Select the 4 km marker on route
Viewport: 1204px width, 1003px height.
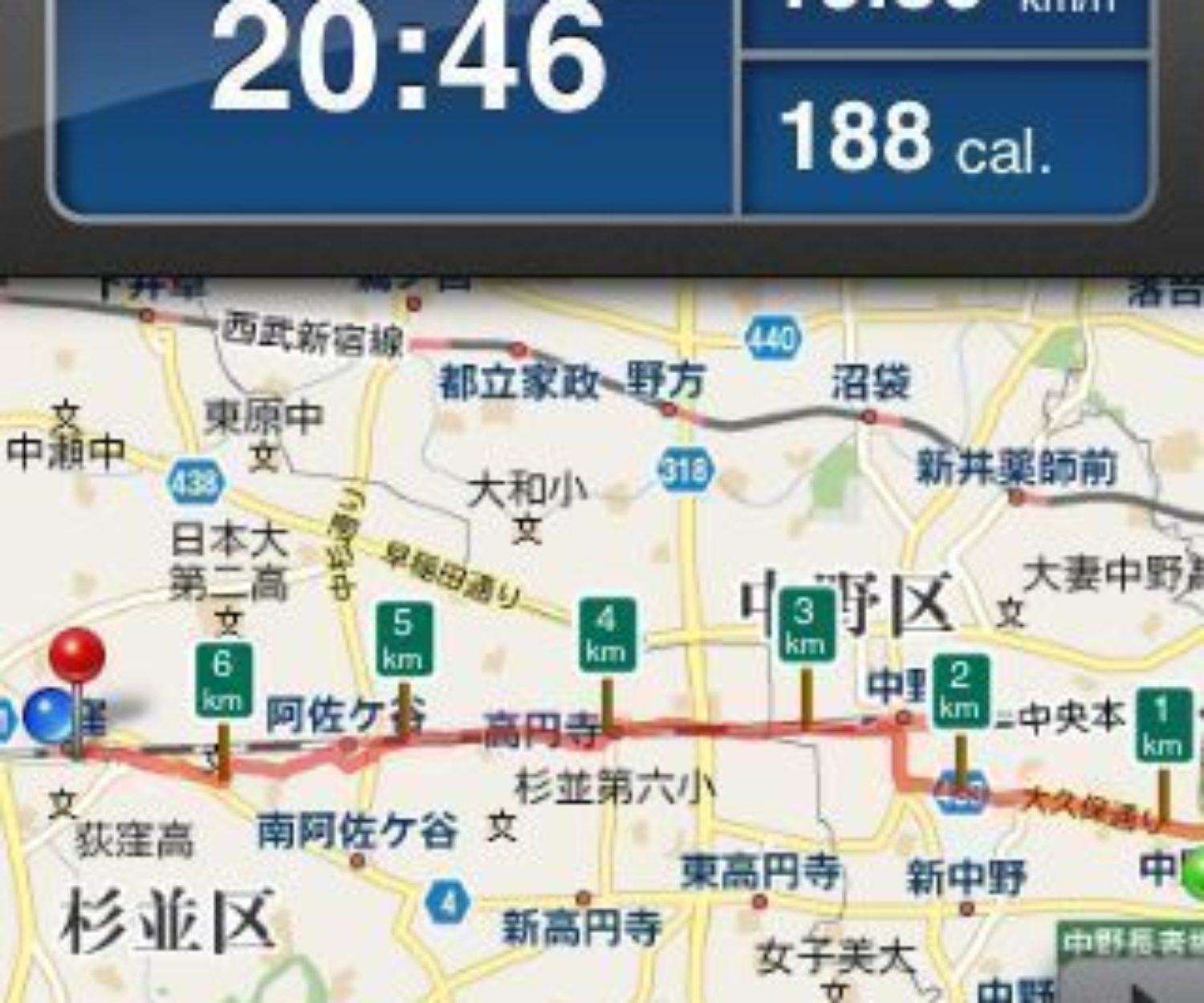(x=607, y=634)
